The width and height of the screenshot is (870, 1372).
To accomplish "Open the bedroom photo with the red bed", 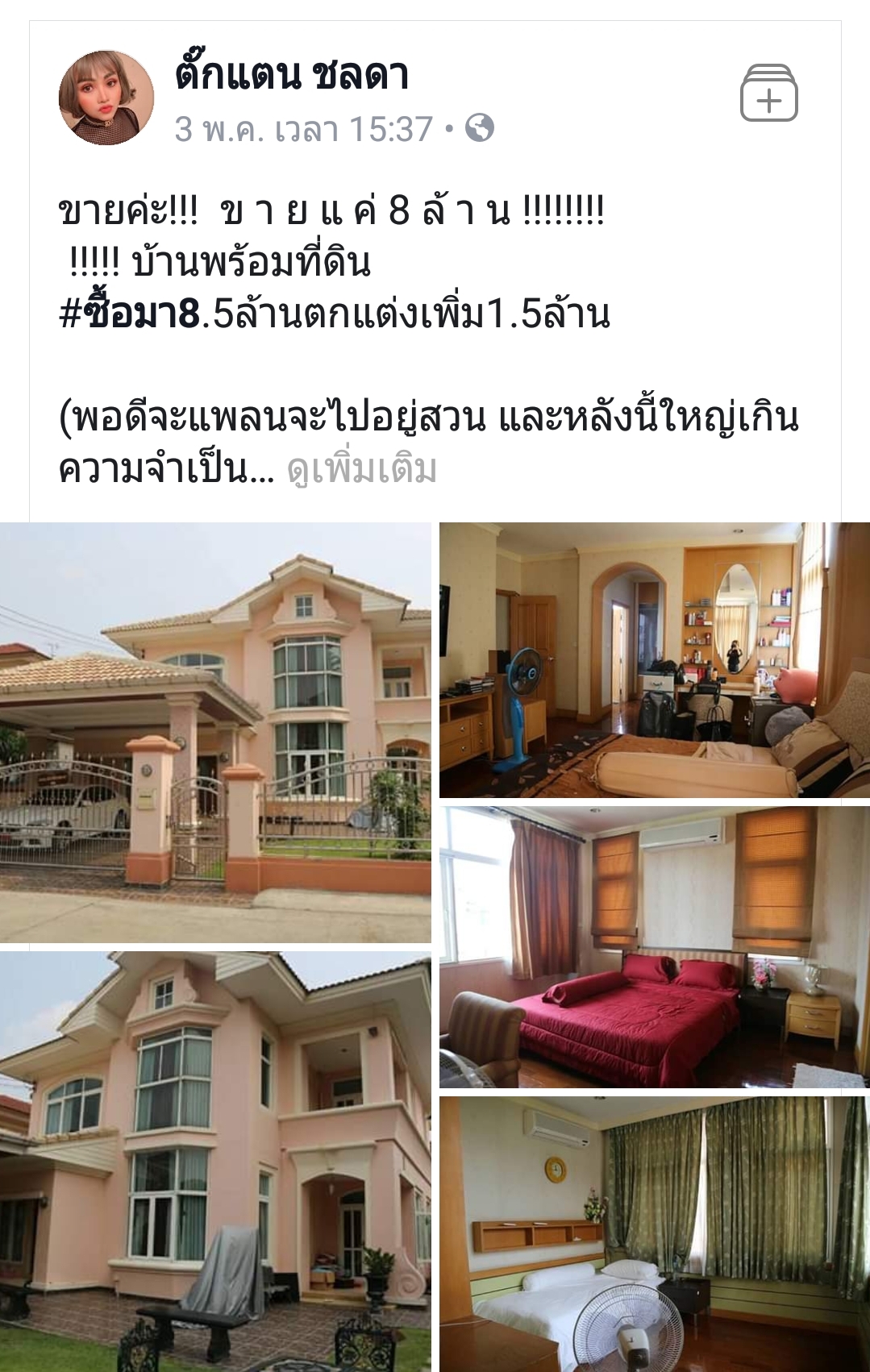I will point(654,947).
